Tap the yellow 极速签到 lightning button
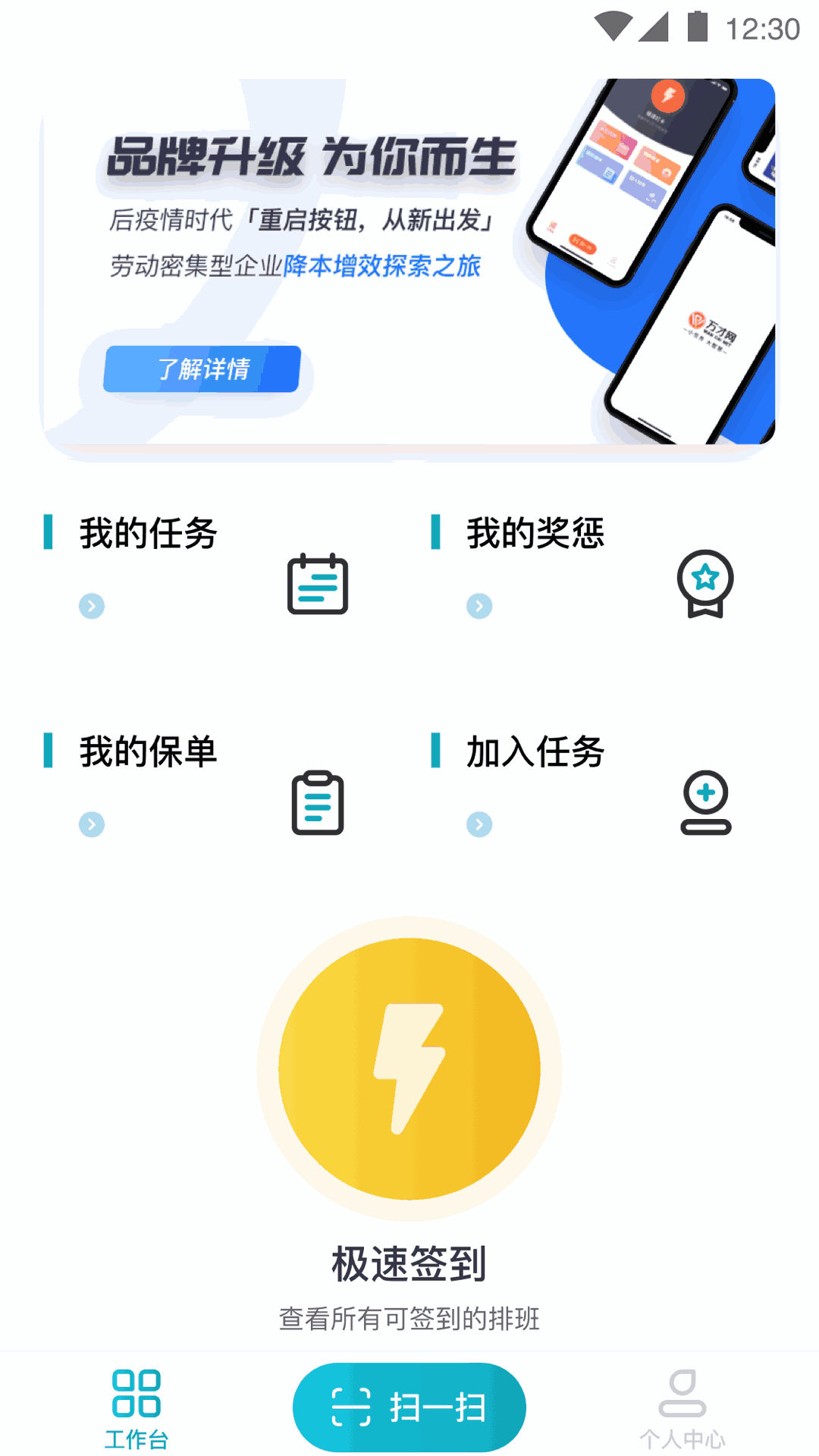 coord(409,1068)
